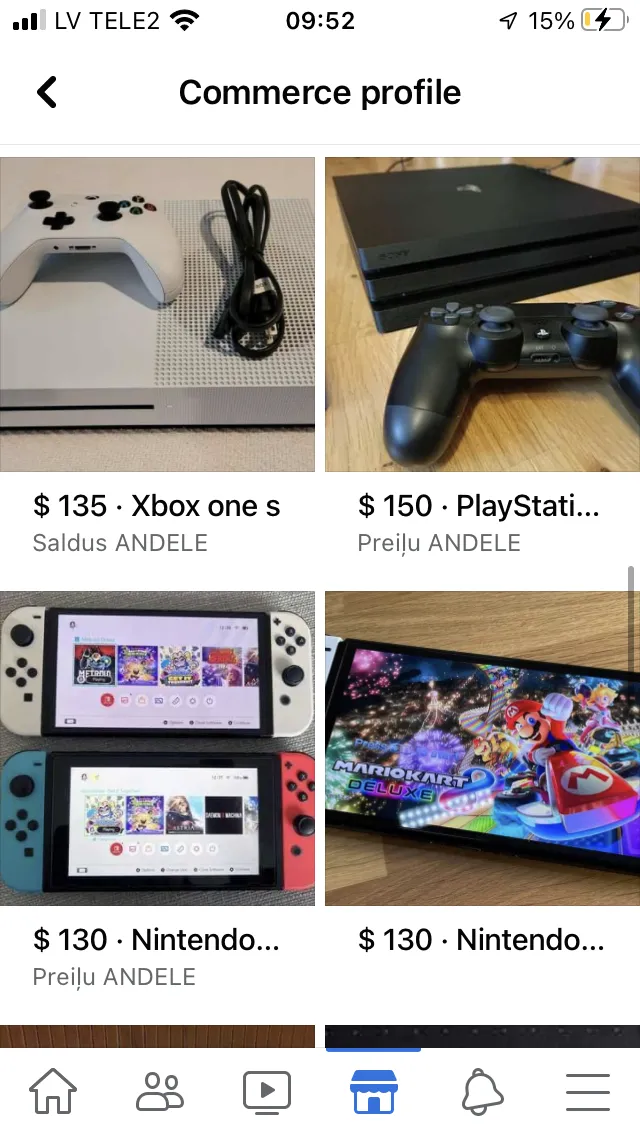Switch to the Friends tab

[x=160, y=1092]
